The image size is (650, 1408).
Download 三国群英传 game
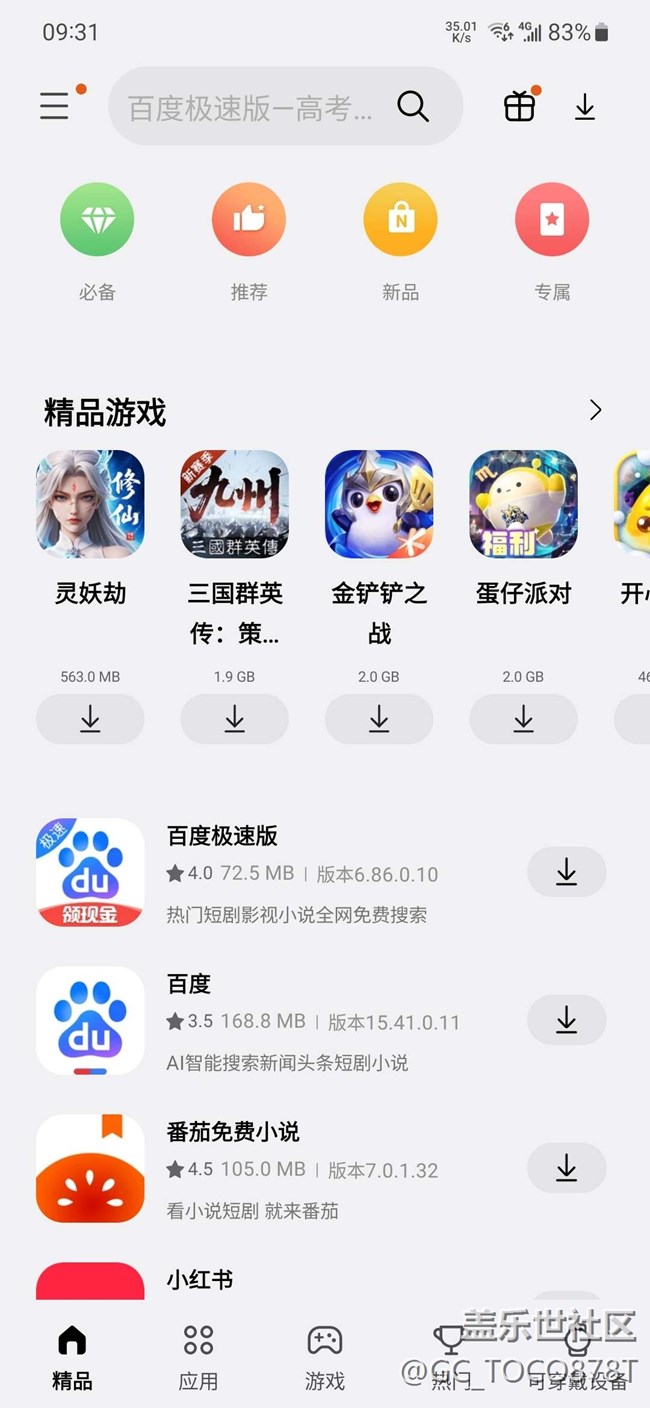coord(234,719)
